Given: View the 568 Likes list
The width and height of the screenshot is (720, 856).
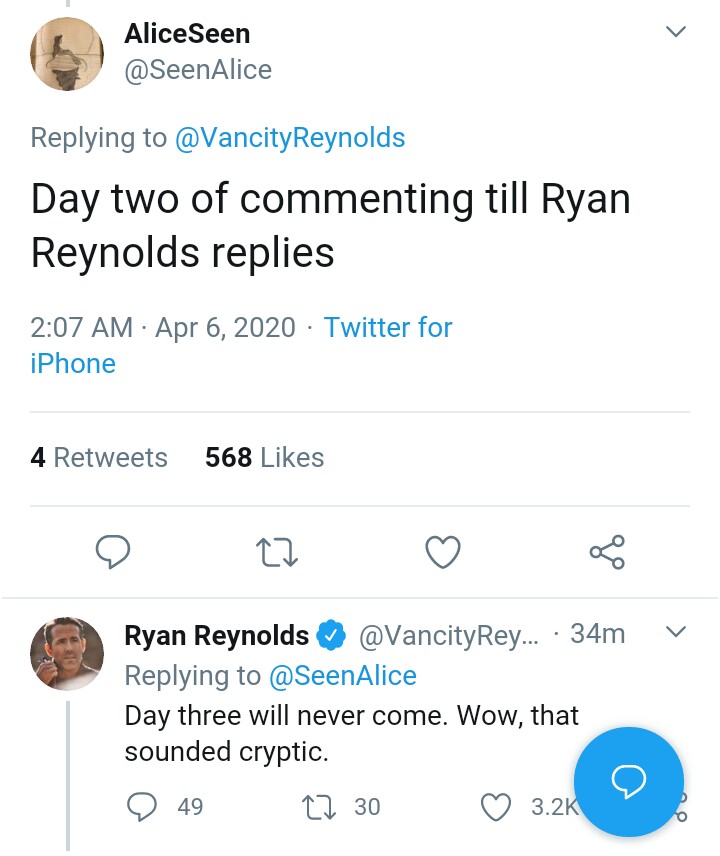Looking at the screenshot, I should coord(264,457).
